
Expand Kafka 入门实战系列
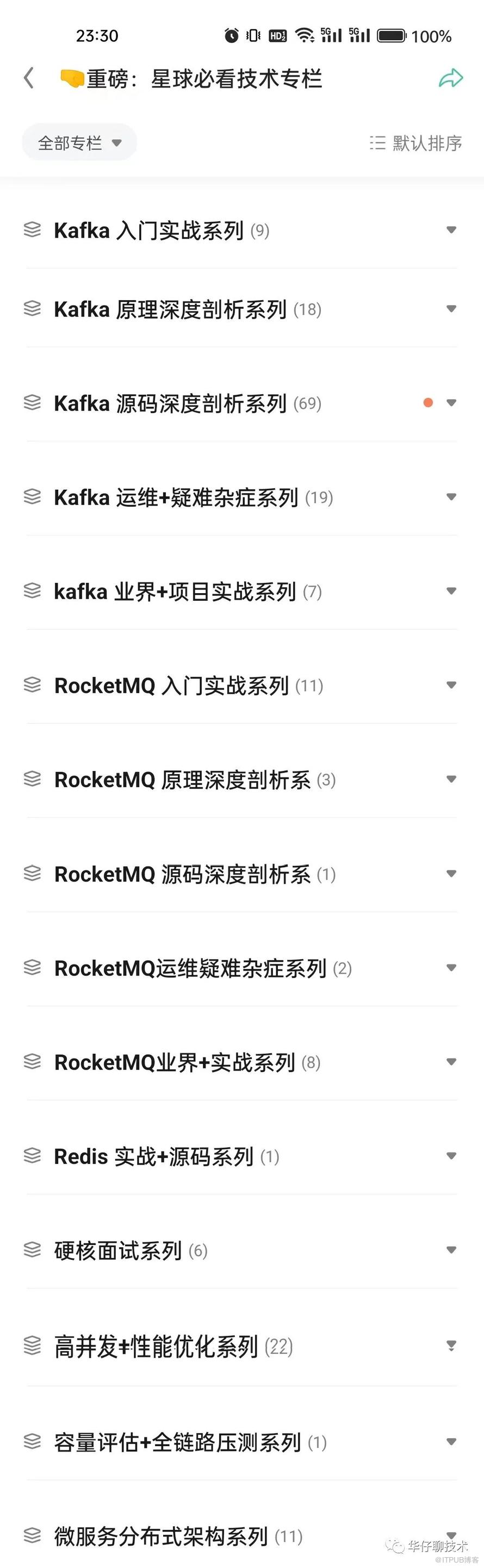(451, 230)
